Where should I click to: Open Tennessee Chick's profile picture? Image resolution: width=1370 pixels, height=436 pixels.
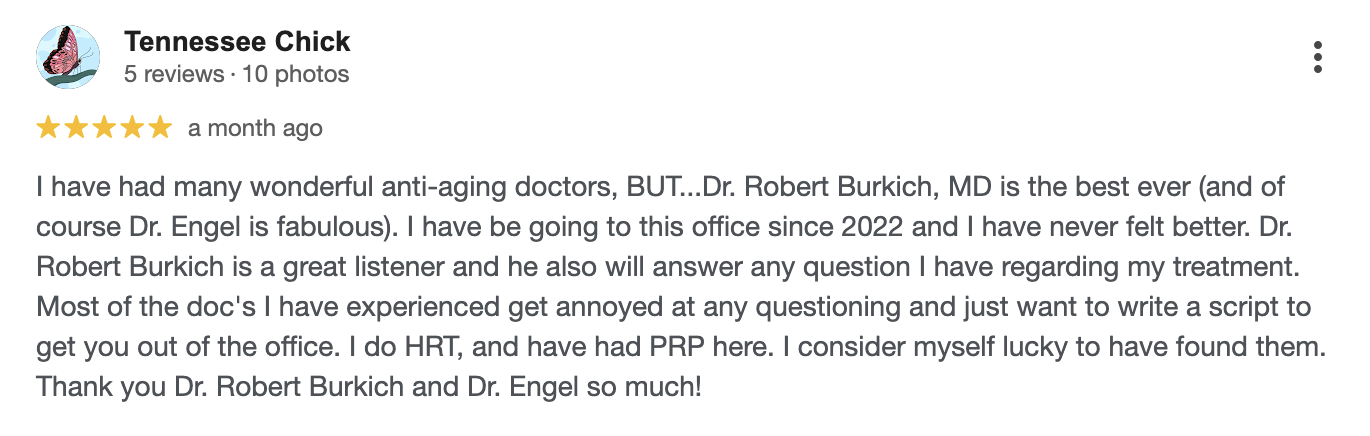coord(68,57)
